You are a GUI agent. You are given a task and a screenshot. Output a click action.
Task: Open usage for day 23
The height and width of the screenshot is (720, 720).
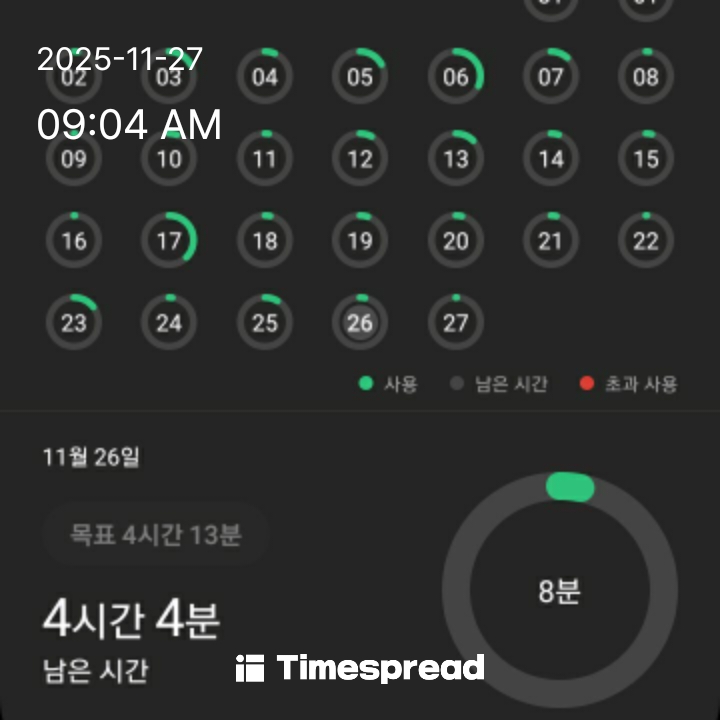(74, 323)
